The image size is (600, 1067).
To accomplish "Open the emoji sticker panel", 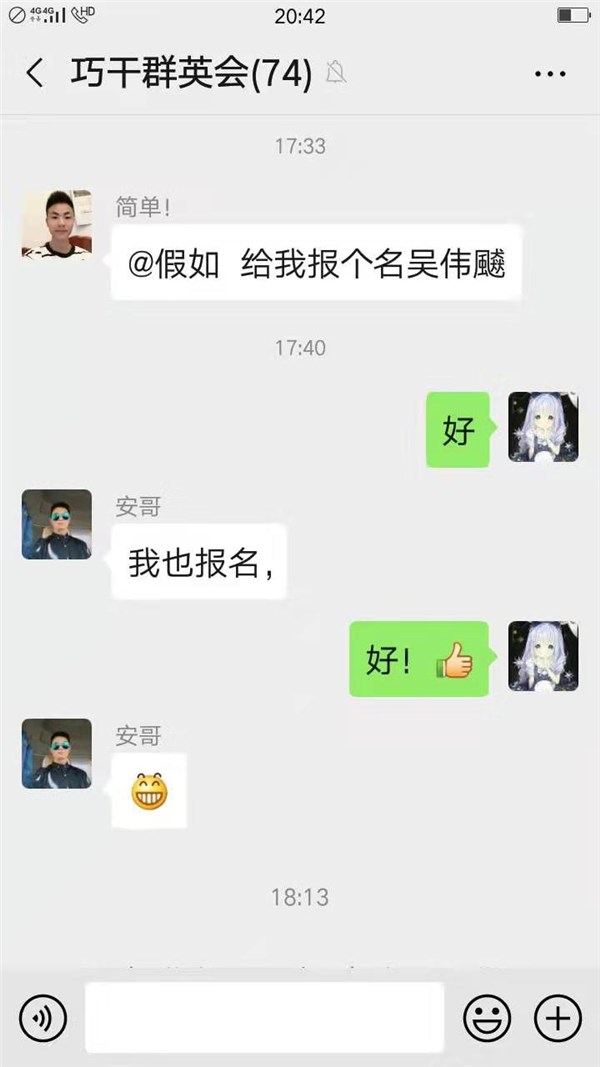I will [x=487, y=1019].
